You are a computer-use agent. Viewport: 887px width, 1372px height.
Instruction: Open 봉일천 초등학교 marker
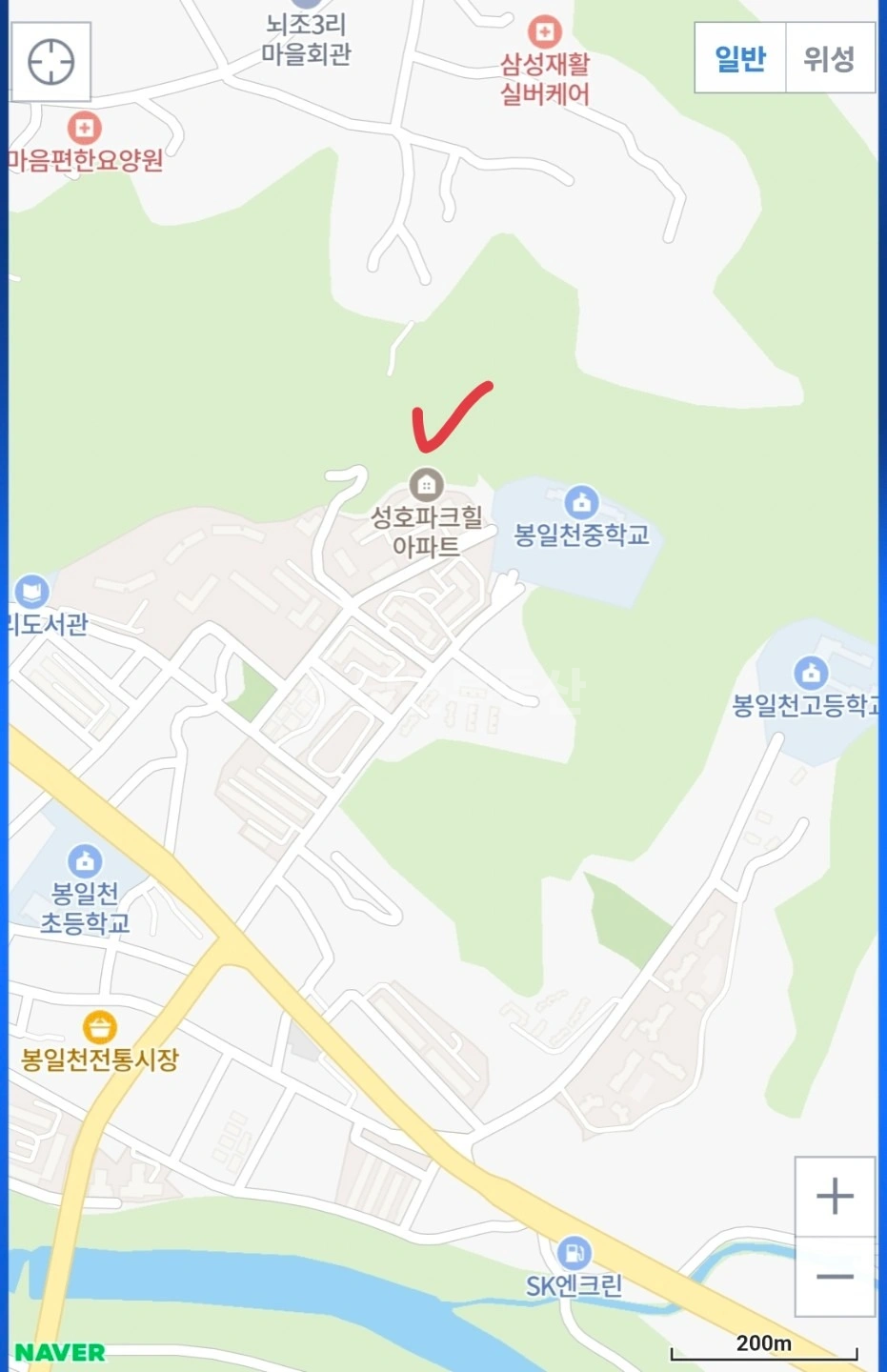(x=85, y=860)
